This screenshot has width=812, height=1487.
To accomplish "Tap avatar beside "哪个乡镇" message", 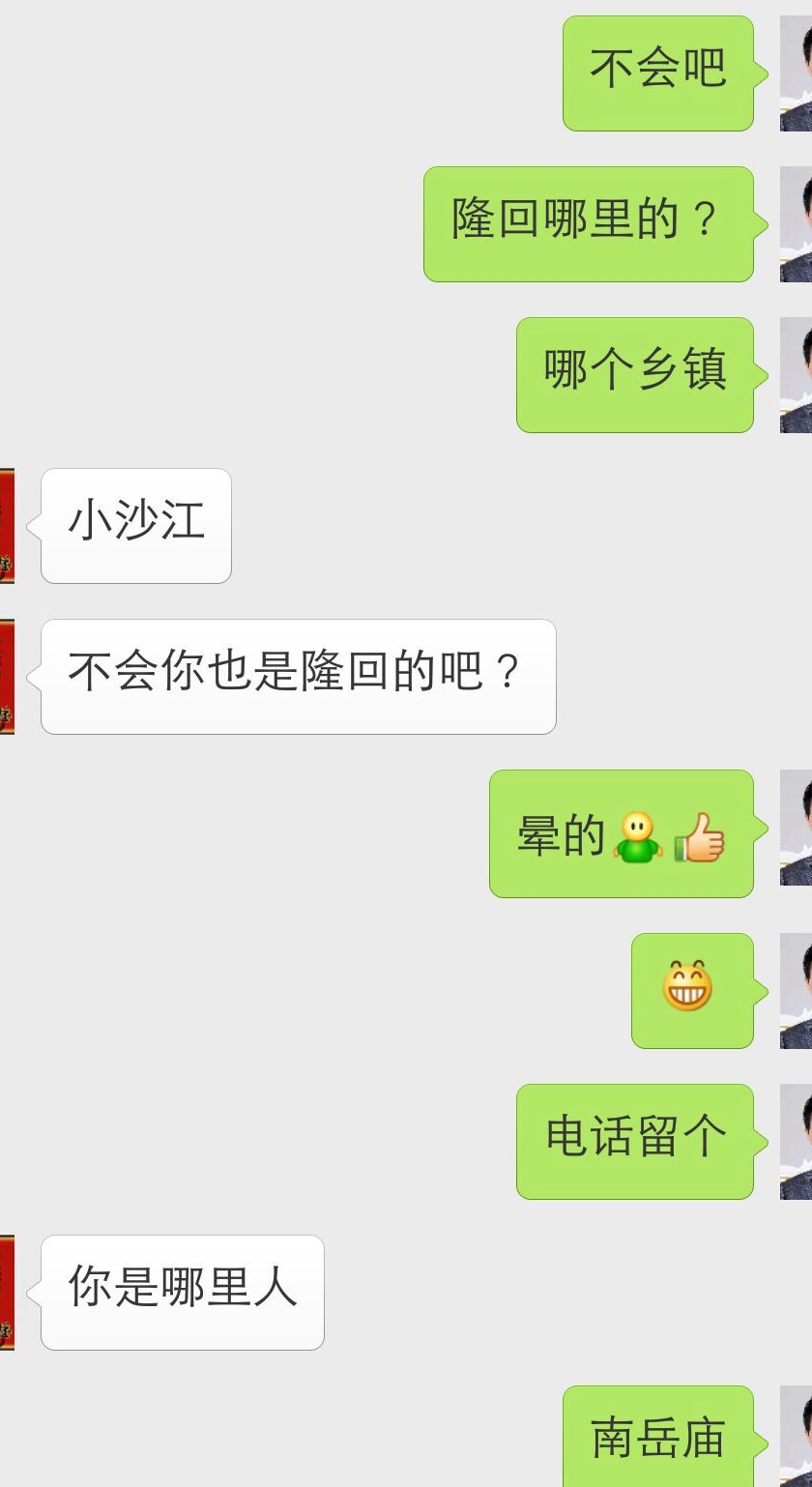I will [797, 375].
